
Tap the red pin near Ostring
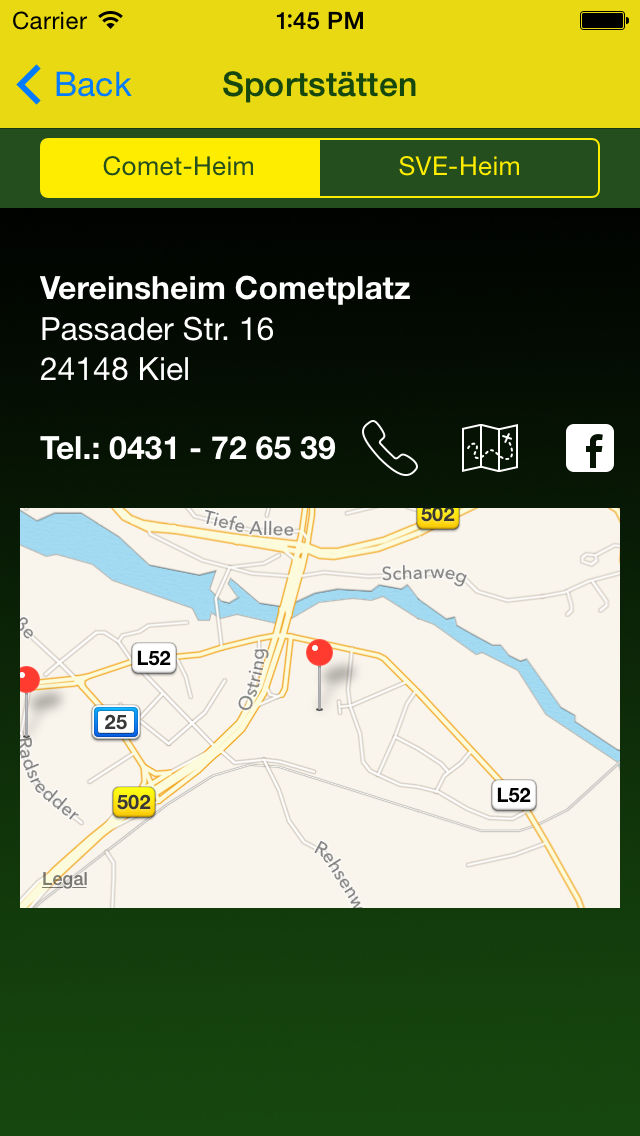319,674
